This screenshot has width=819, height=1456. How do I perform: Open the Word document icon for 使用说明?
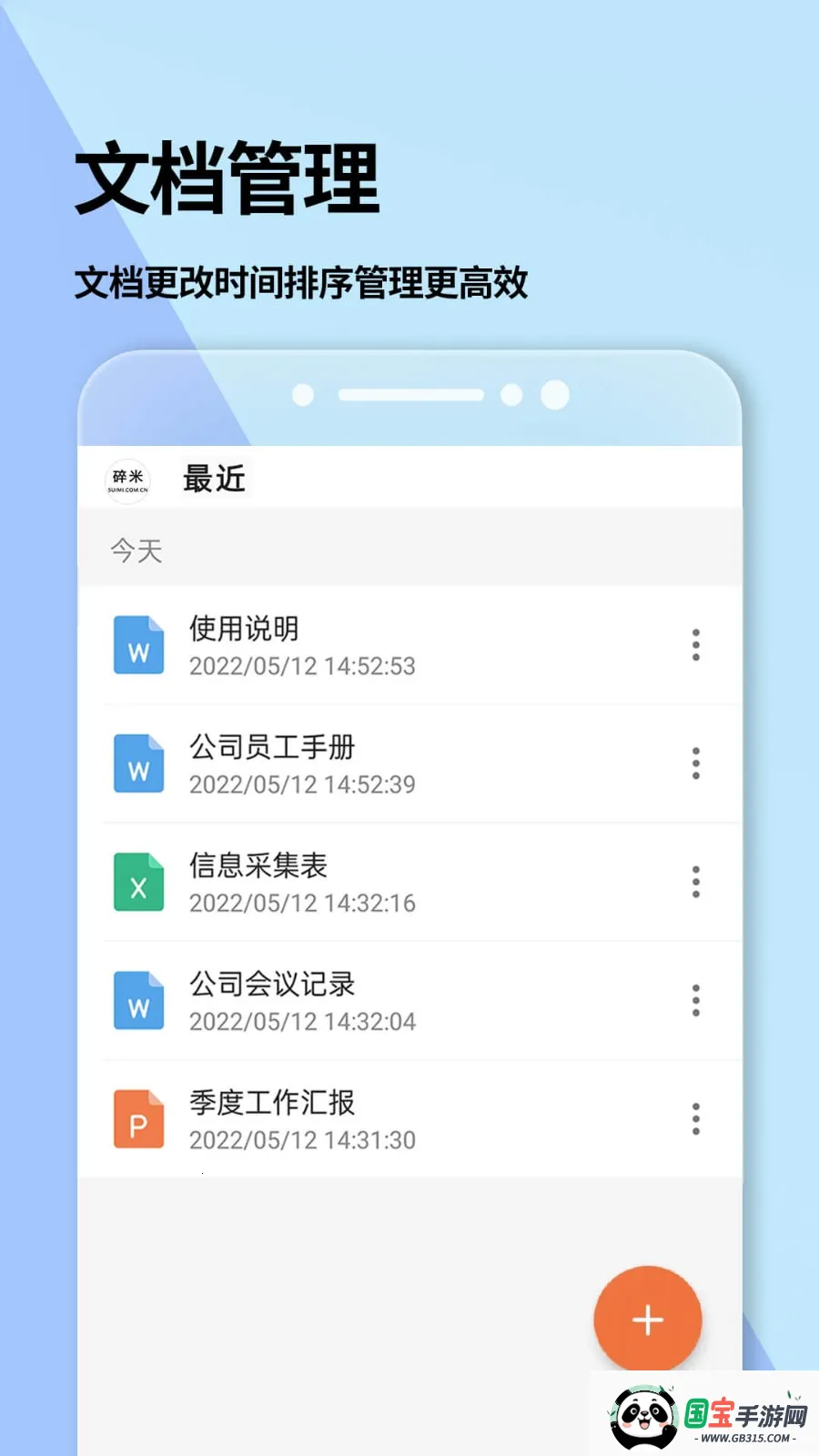tap(138, 646)
